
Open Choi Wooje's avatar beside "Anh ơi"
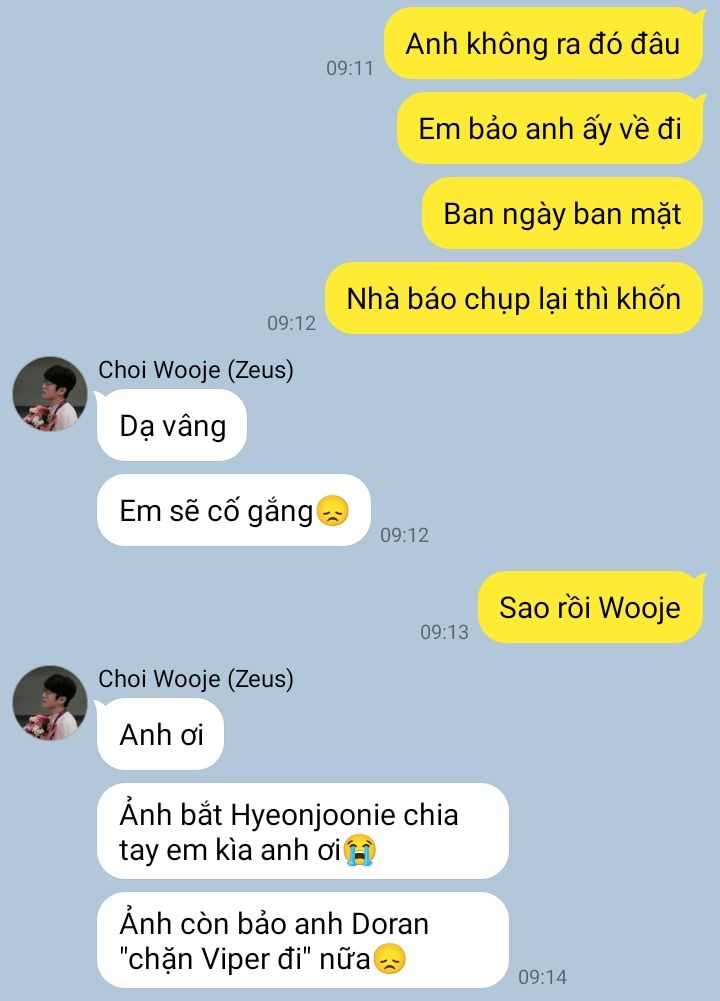pos(50,703)
